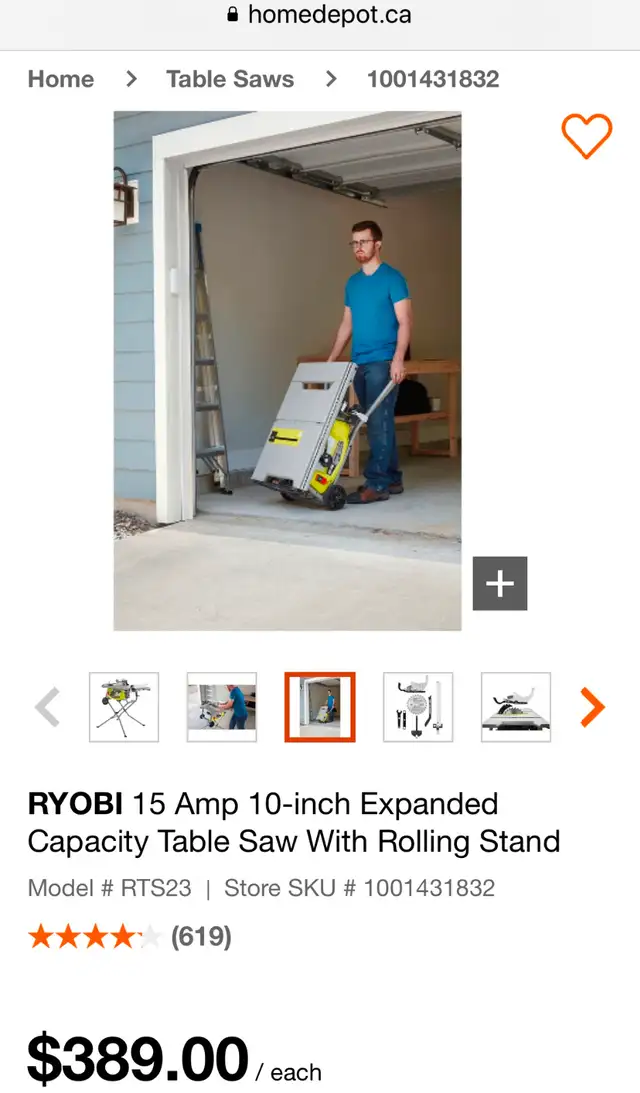Select thumbnail of saw on folding stand
This screenshot has height=1093, width=640.
(x=124, y=707)
